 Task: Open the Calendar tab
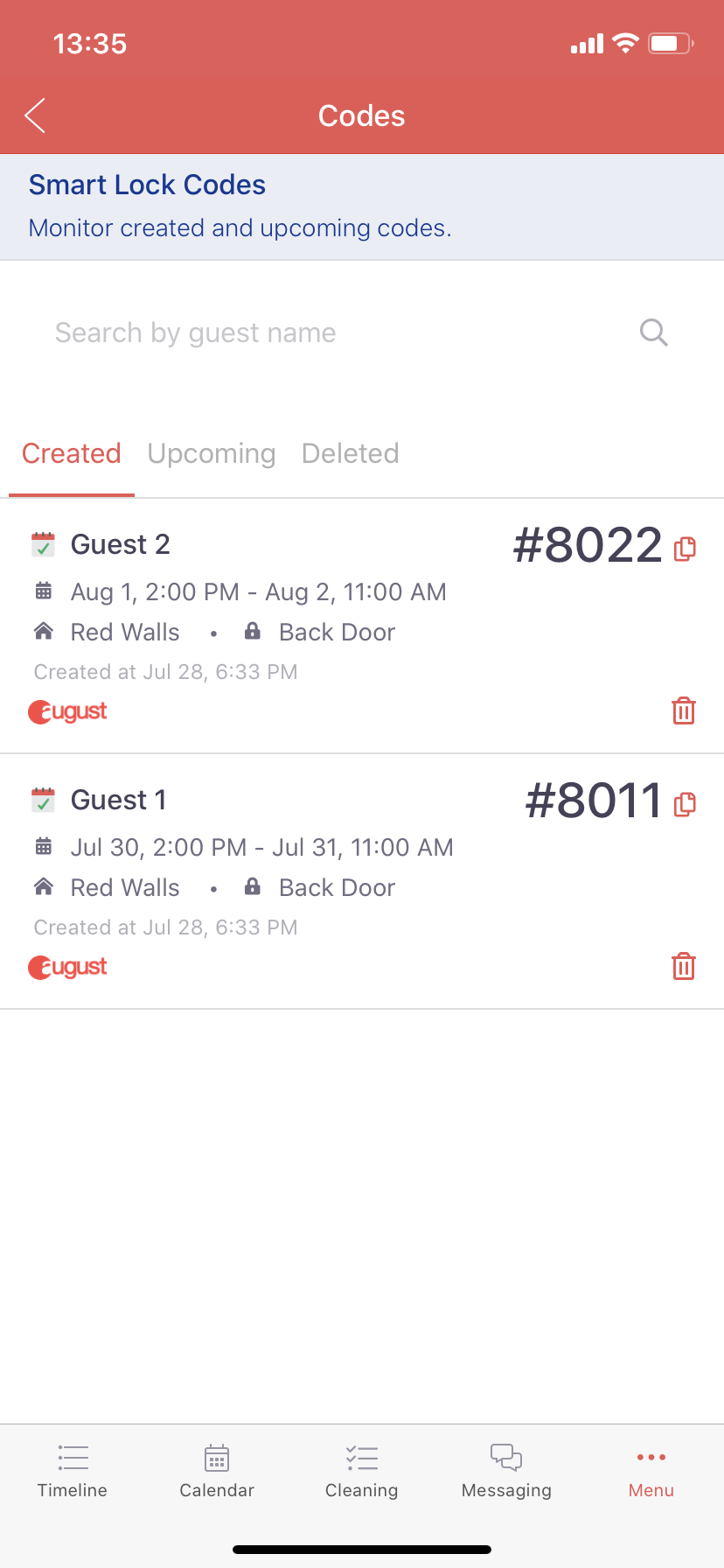pos(217,1472)
